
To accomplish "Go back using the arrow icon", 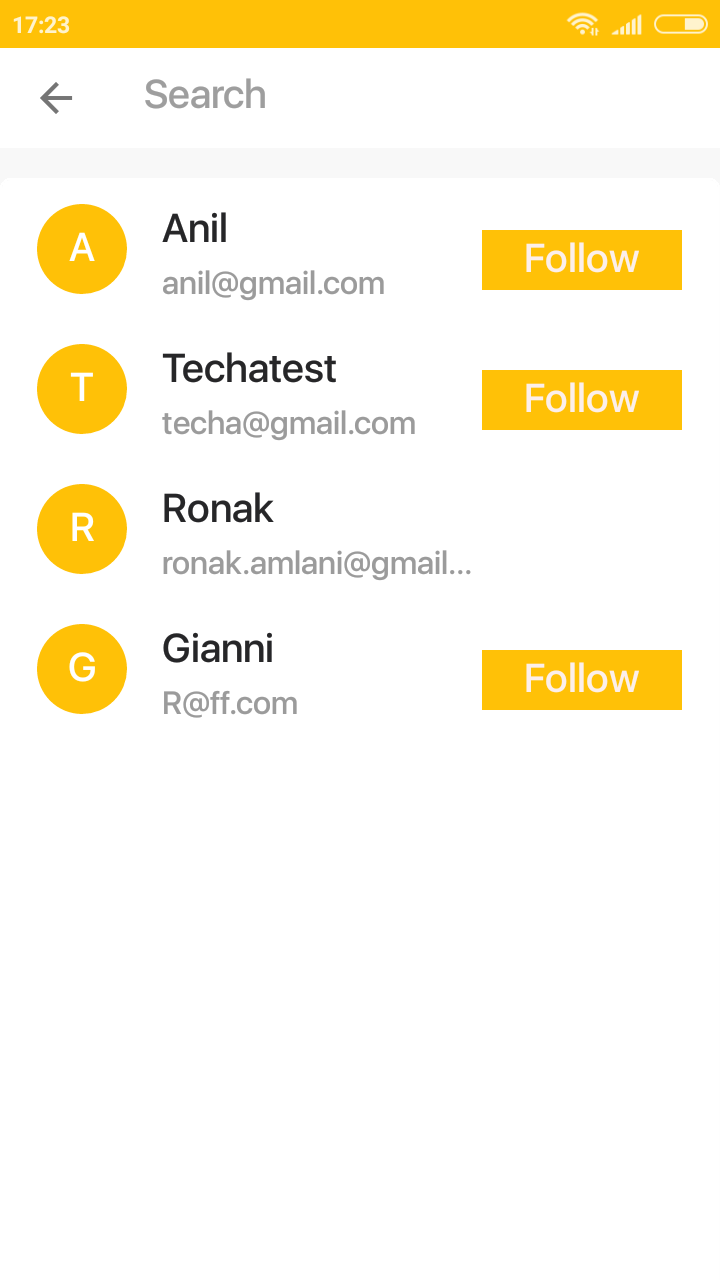I will tap(56, 97).
